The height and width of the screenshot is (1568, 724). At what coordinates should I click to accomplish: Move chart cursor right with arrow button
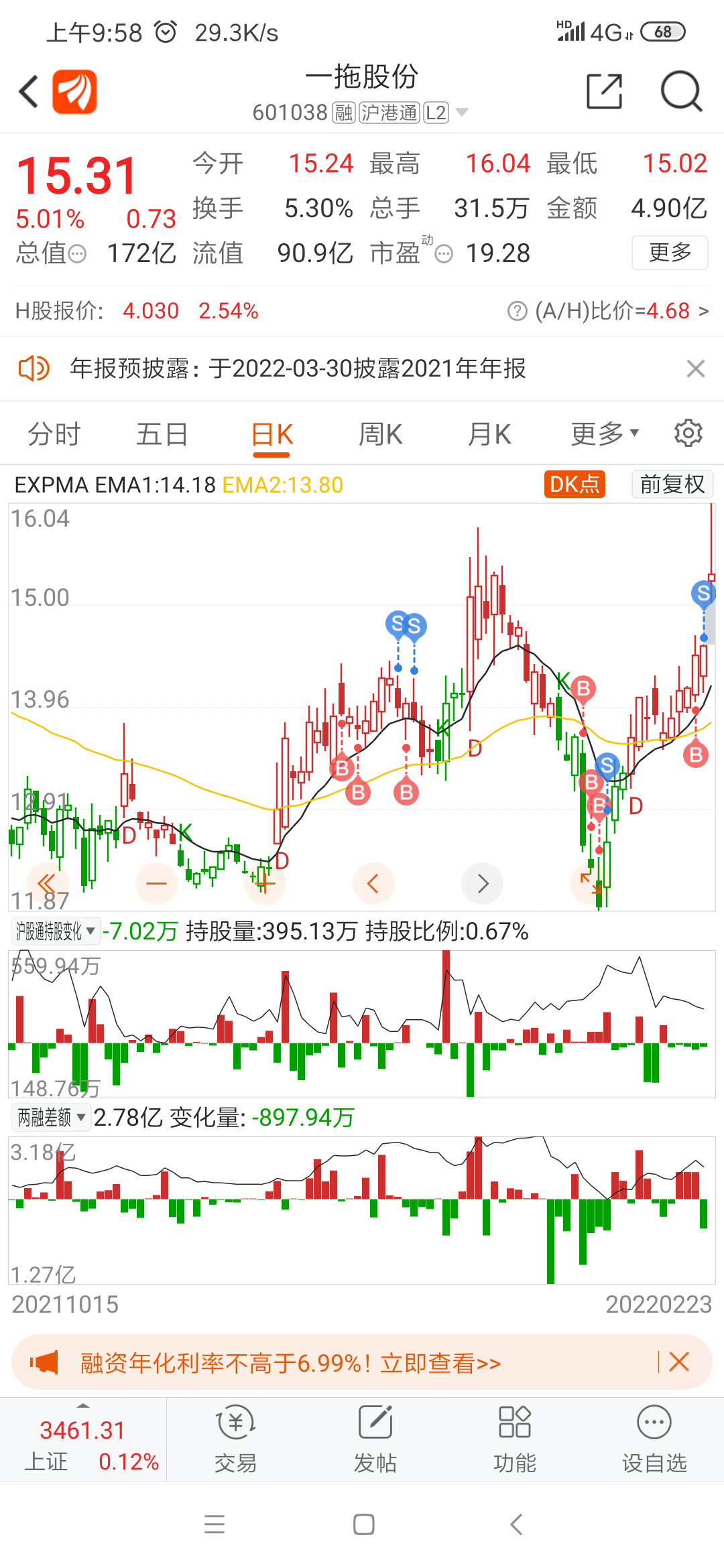483,883
